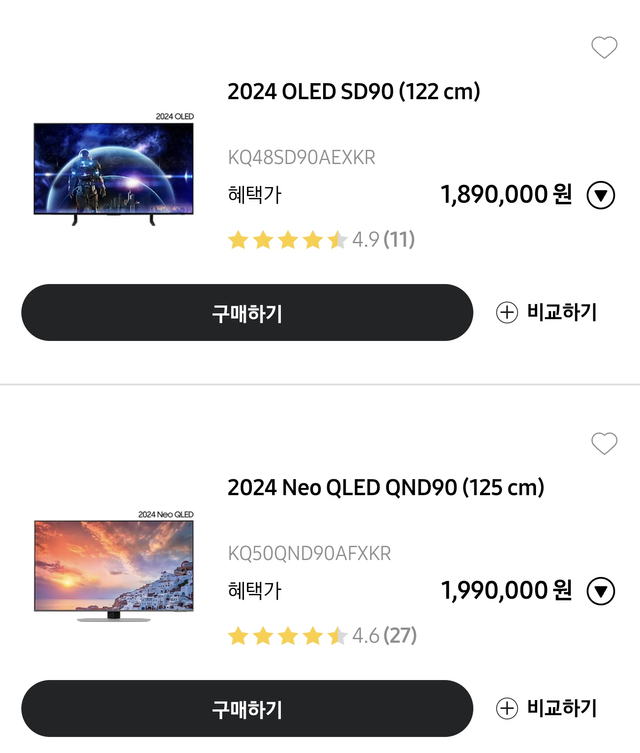
Task: Open the 2024 OLED SD90 (122 cm) title
Action: [354, 92]
